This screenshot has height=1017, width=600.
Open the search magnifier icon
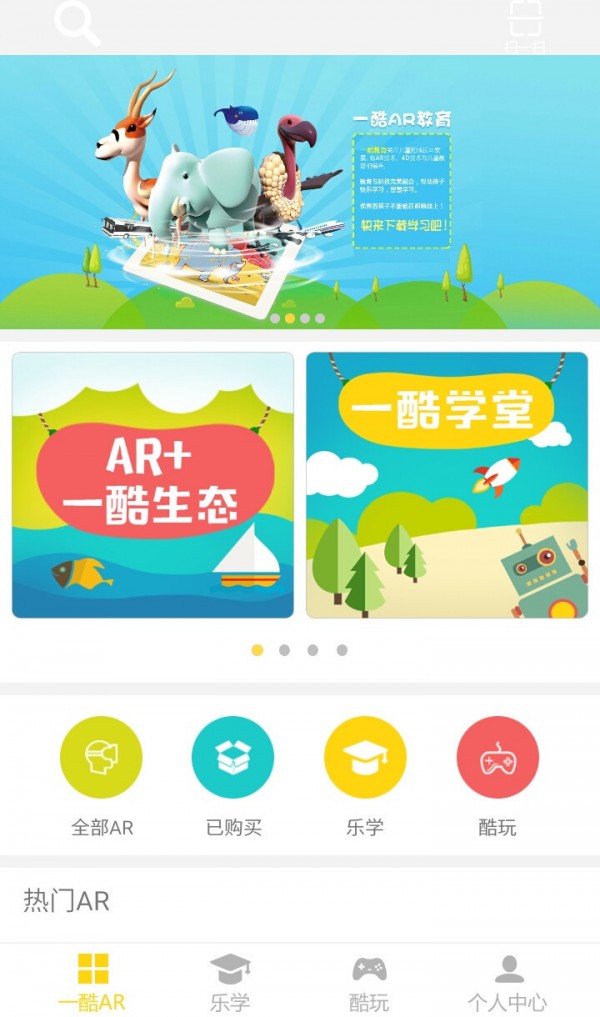77,22
